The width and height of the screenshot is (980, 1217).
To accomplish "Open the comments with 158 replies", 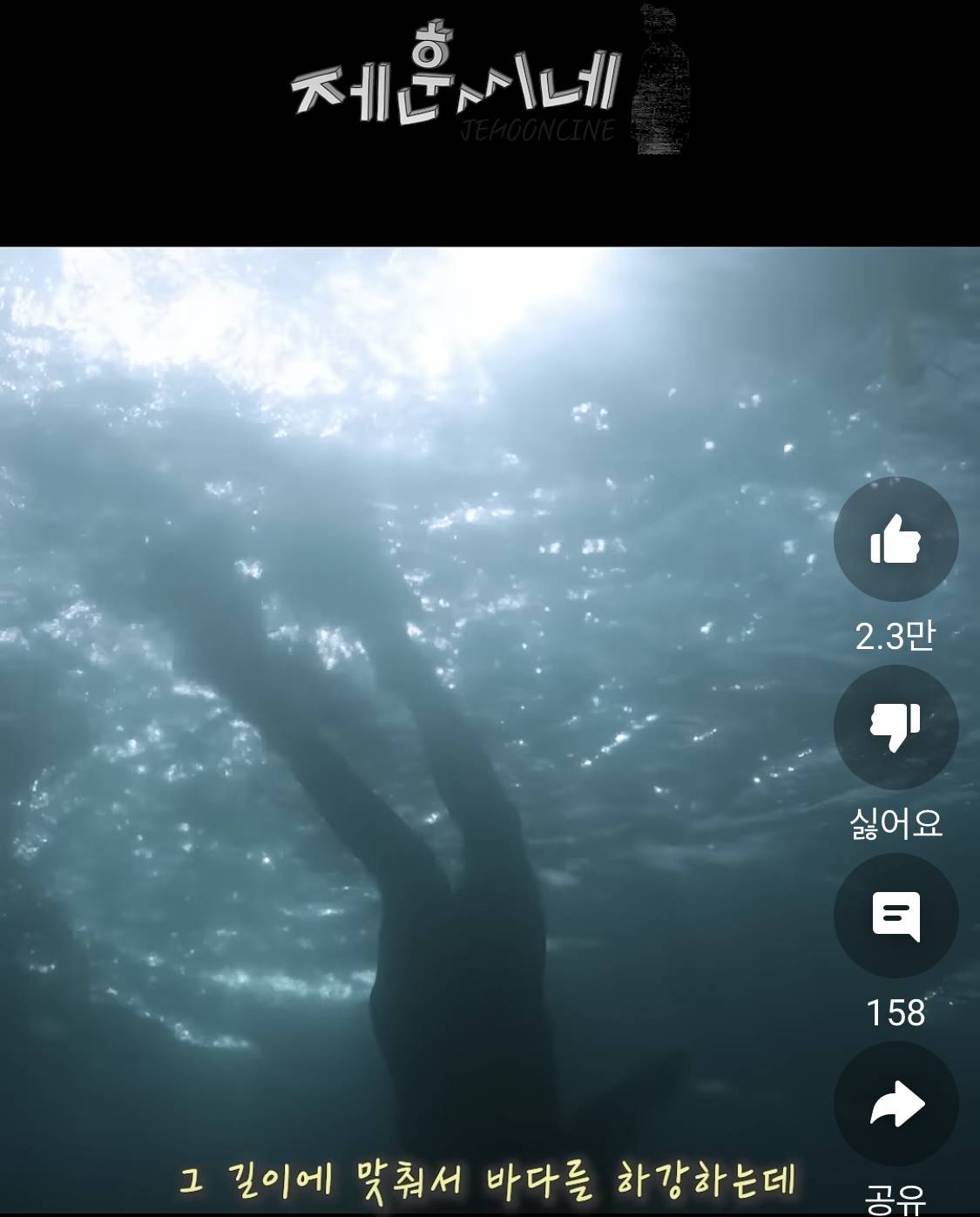I will pyautogui.click(x=896, y=916).
